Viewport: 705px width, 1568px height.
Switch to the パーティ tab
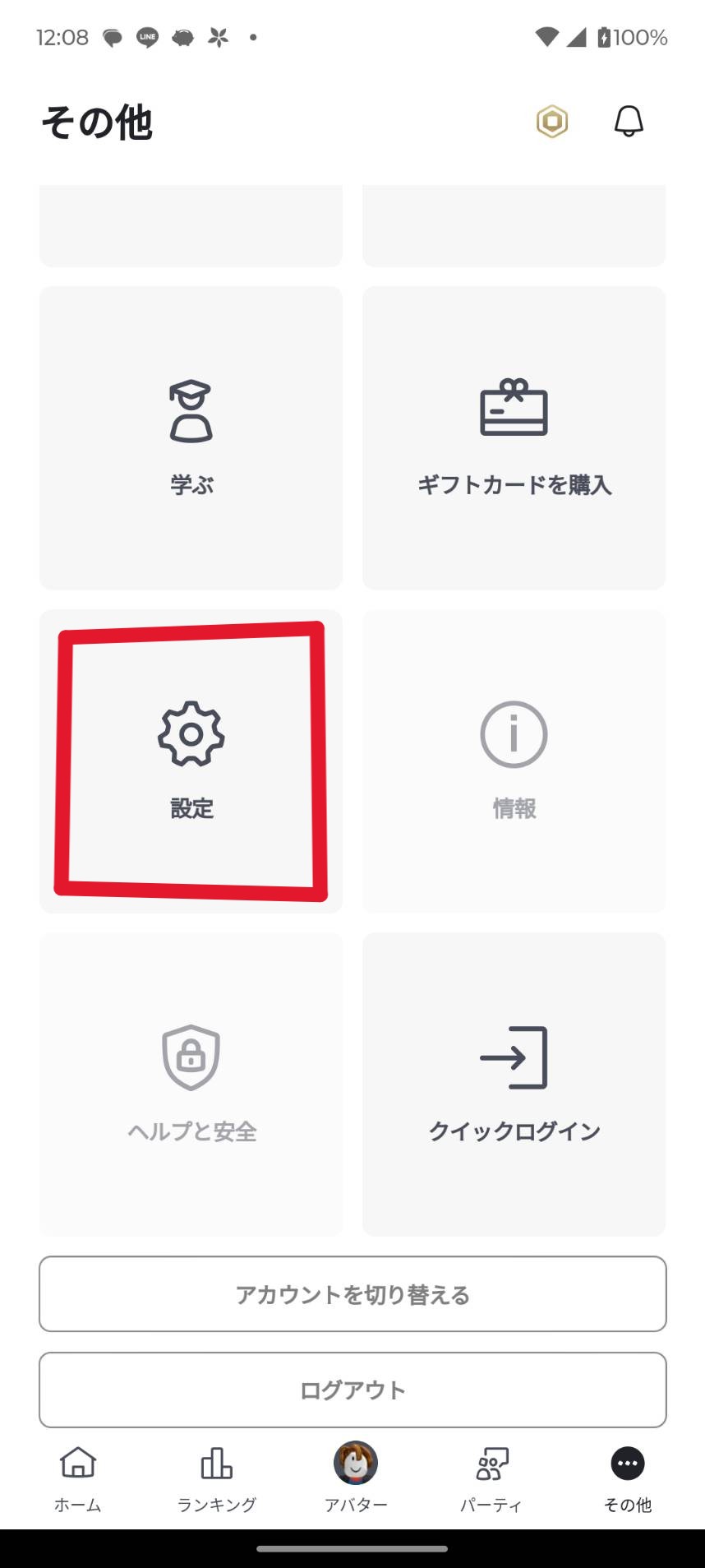[491, 1478]
